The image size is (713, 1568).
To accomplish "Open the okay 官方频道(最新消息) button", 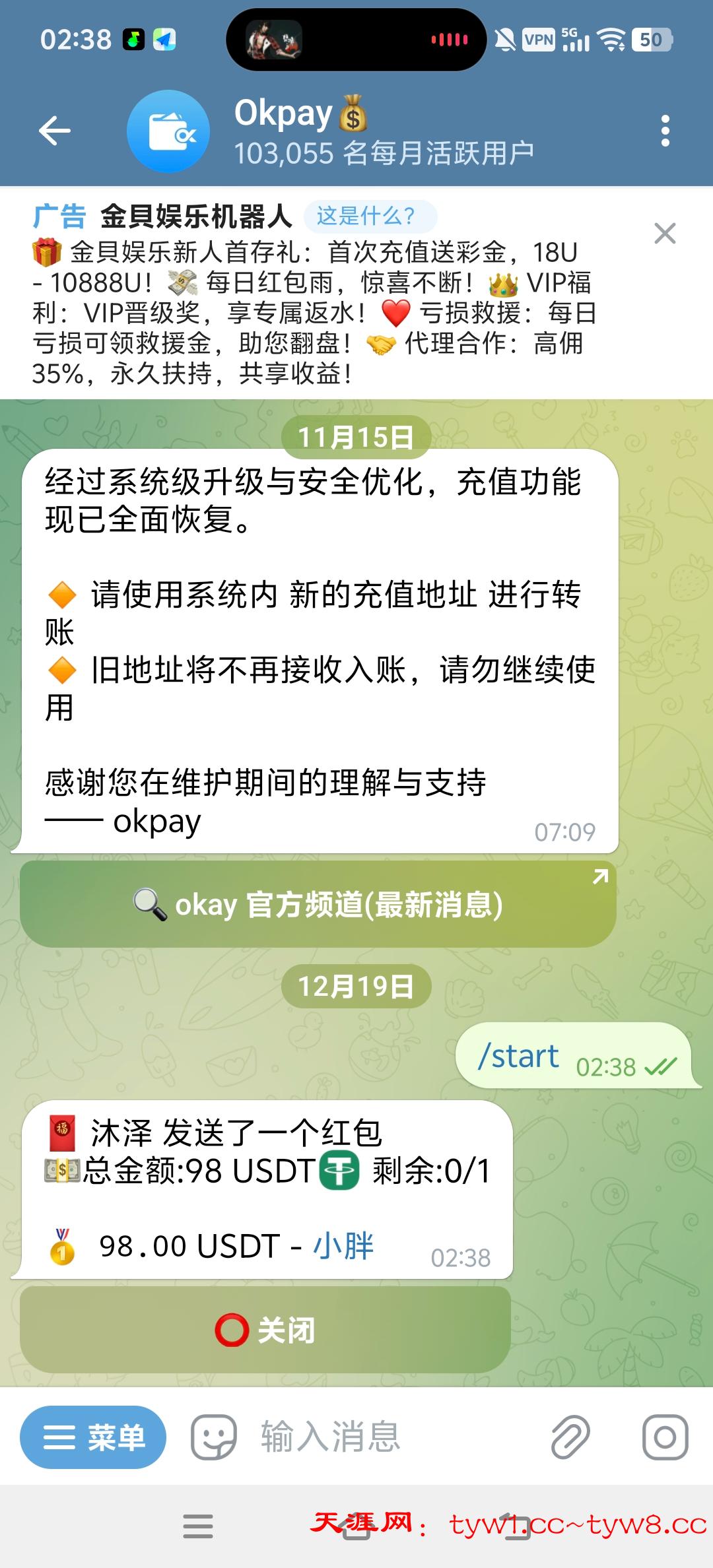I will click(318, 904).
